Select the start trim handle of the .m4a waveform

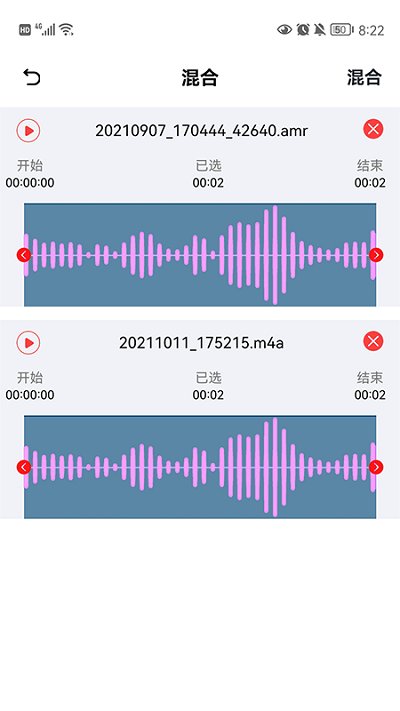(x=24, y=467)
